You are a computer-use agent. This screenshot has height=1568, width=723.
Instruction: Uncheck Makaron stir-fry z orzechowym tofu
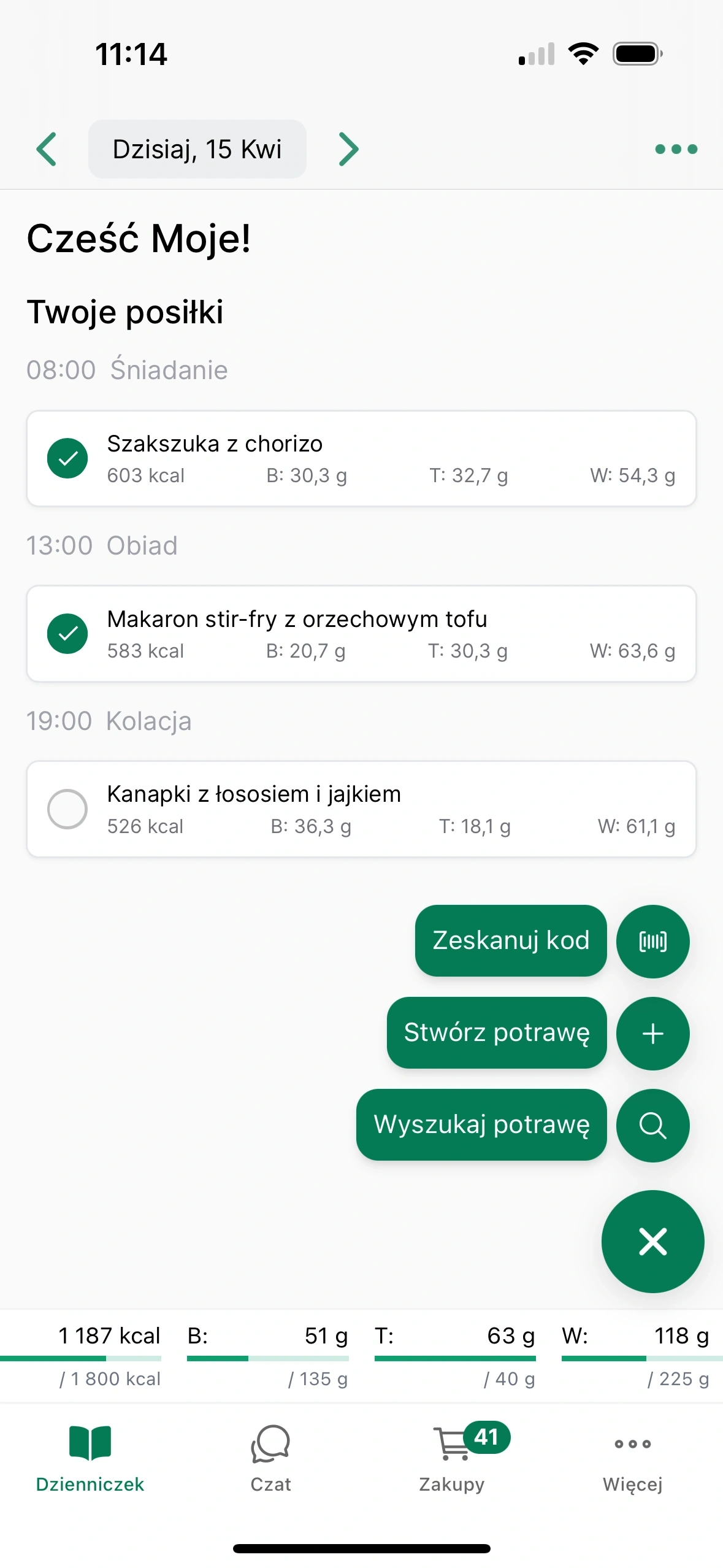[x=67, y=634]
